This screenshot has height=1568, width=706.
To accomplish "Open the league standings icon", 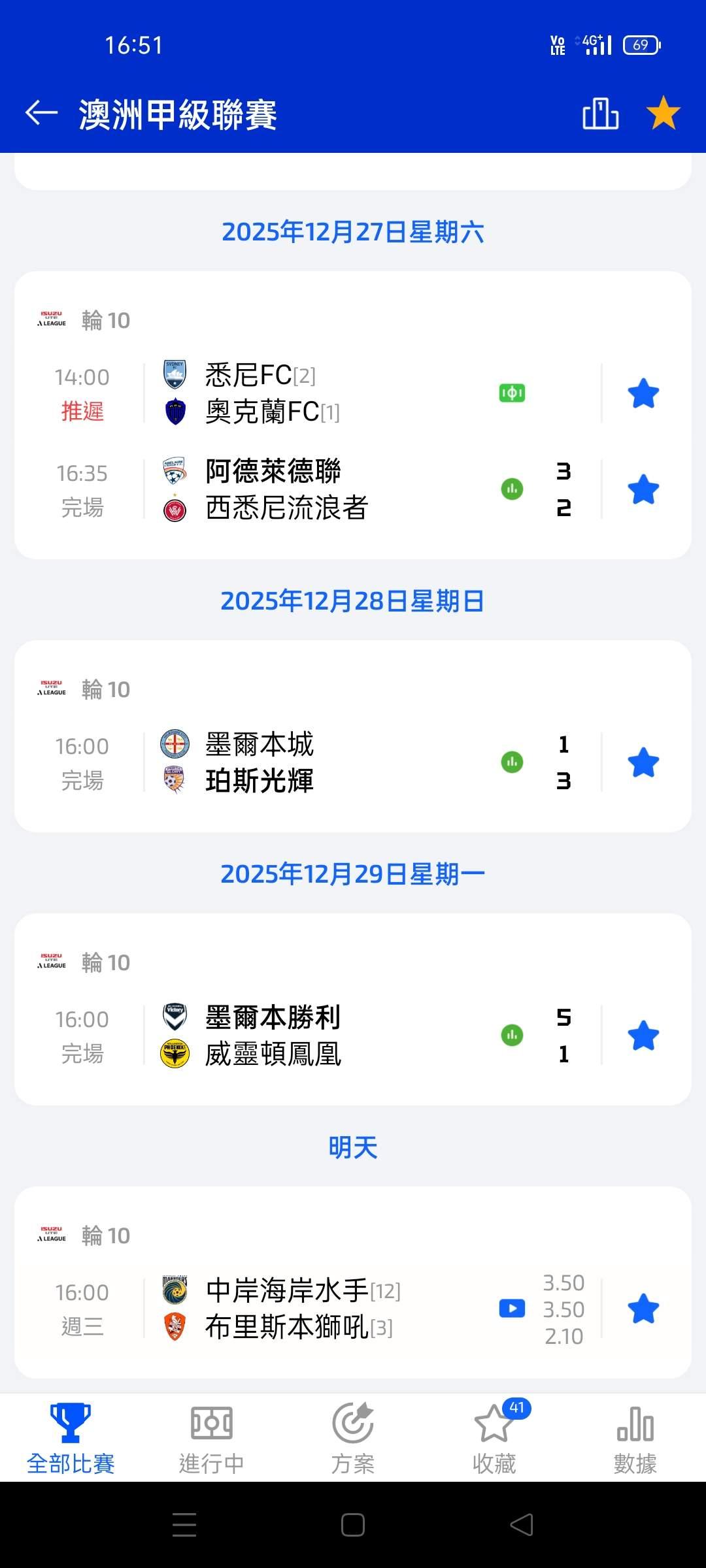I will 600,114.
